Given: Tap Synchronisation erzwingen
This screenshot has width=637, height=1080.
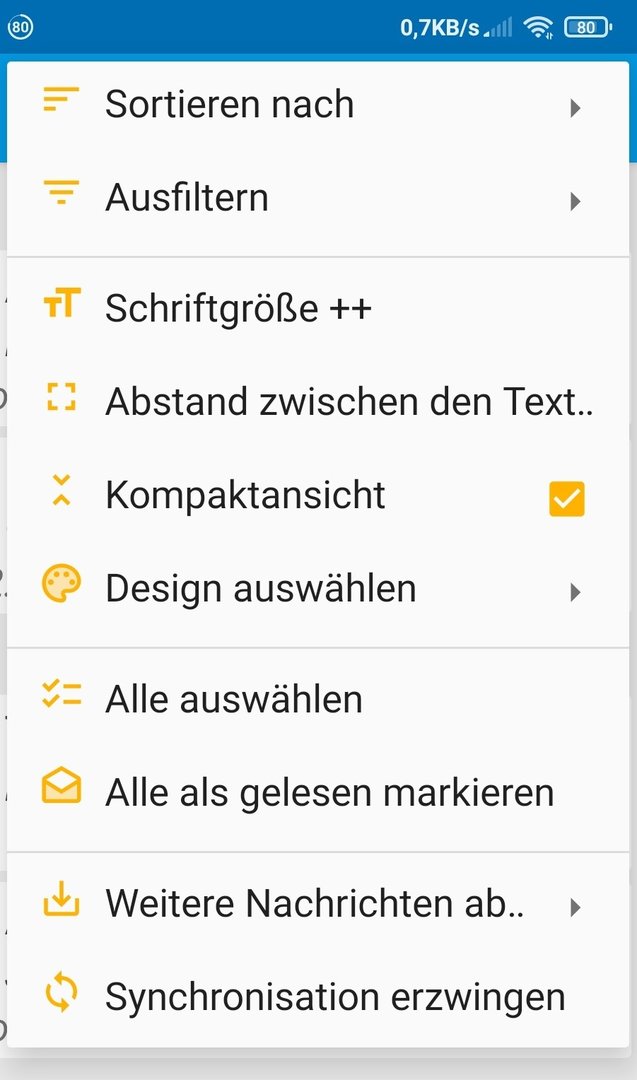Looking at the screenshot, I should click(x=335, y=997).
